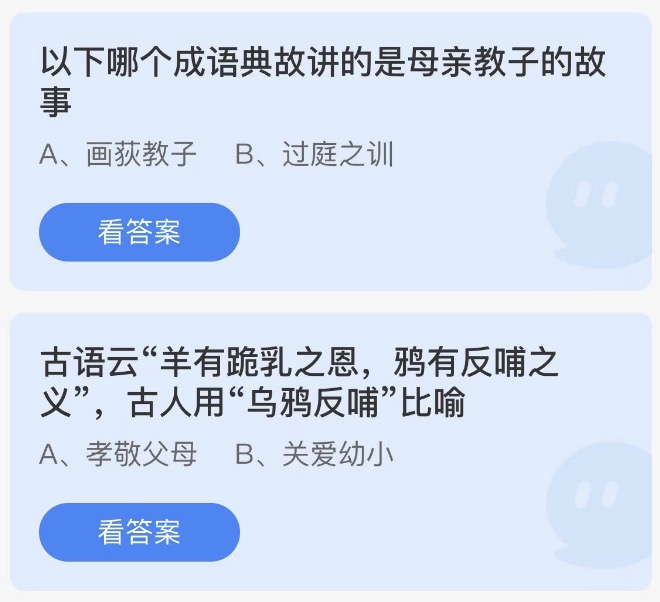This screenshot has height=602, width=660.
Task: Reveal the answer for the 乌鸦反哺 question
Action: coord(139,532)
